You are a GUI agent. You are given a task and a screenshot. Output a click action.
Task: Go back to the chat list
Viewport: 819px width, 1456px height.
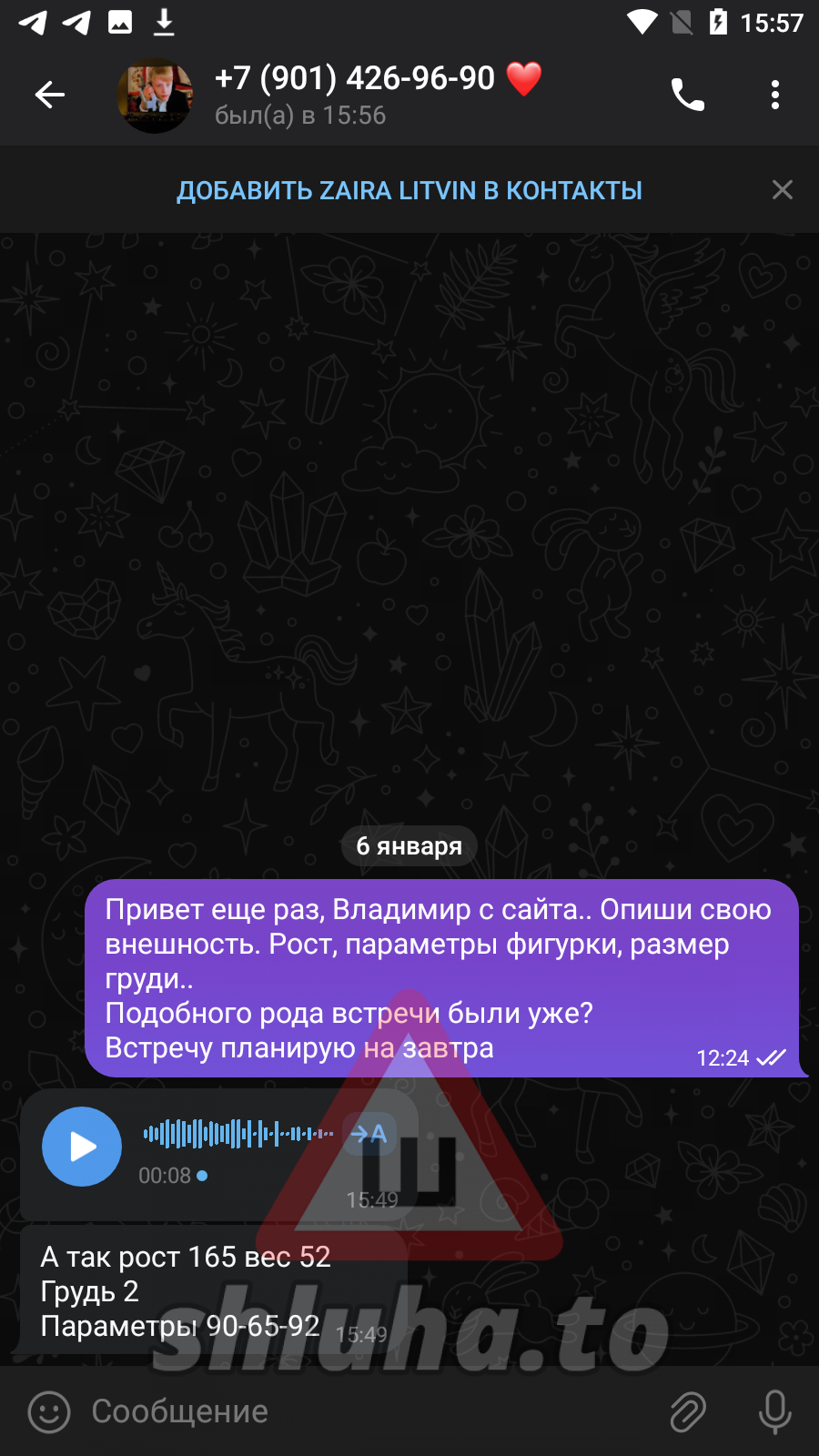[50, 95]
